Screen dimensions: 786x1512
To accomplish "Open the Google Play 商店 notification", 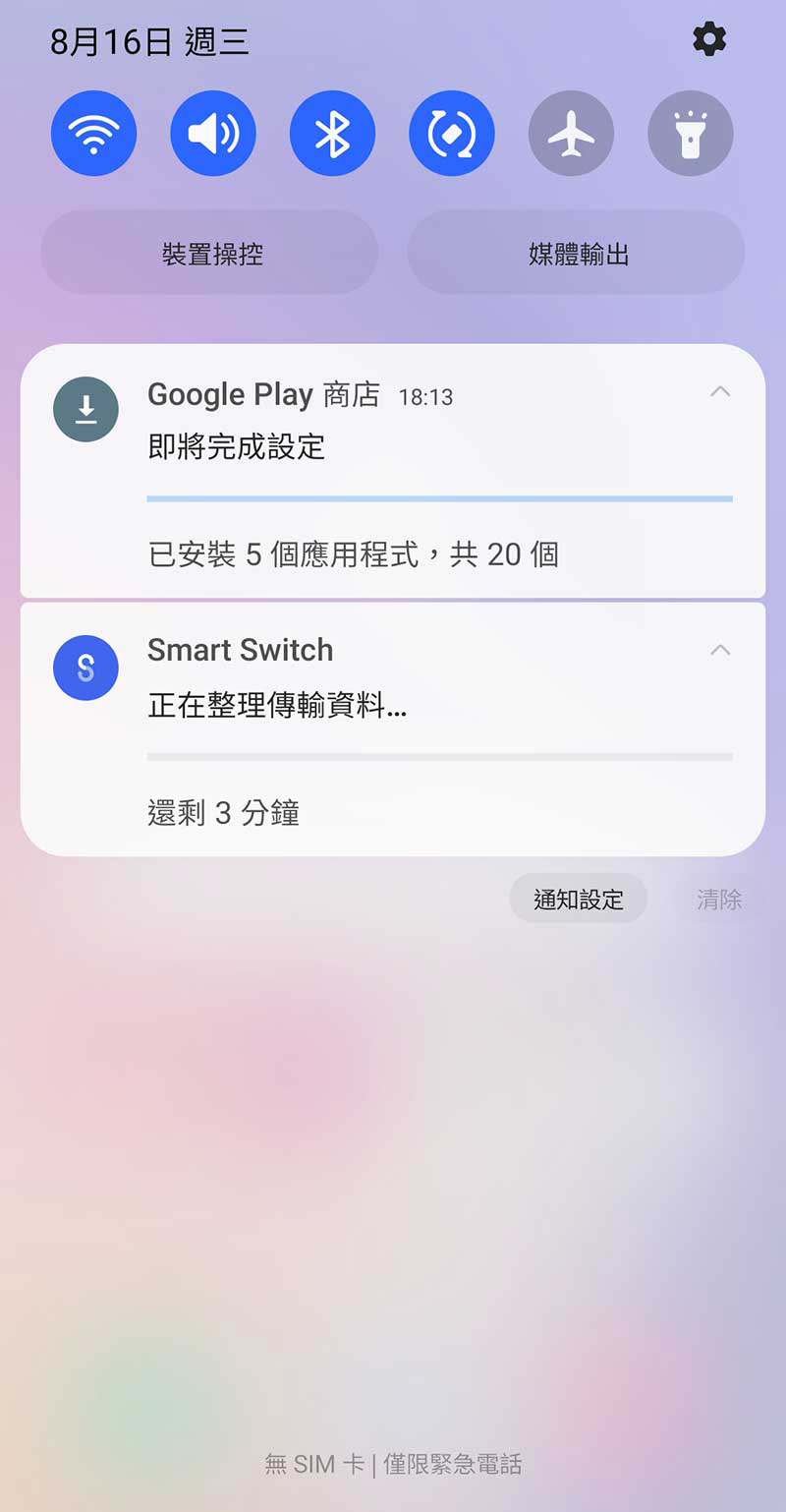I will point(393,471).
